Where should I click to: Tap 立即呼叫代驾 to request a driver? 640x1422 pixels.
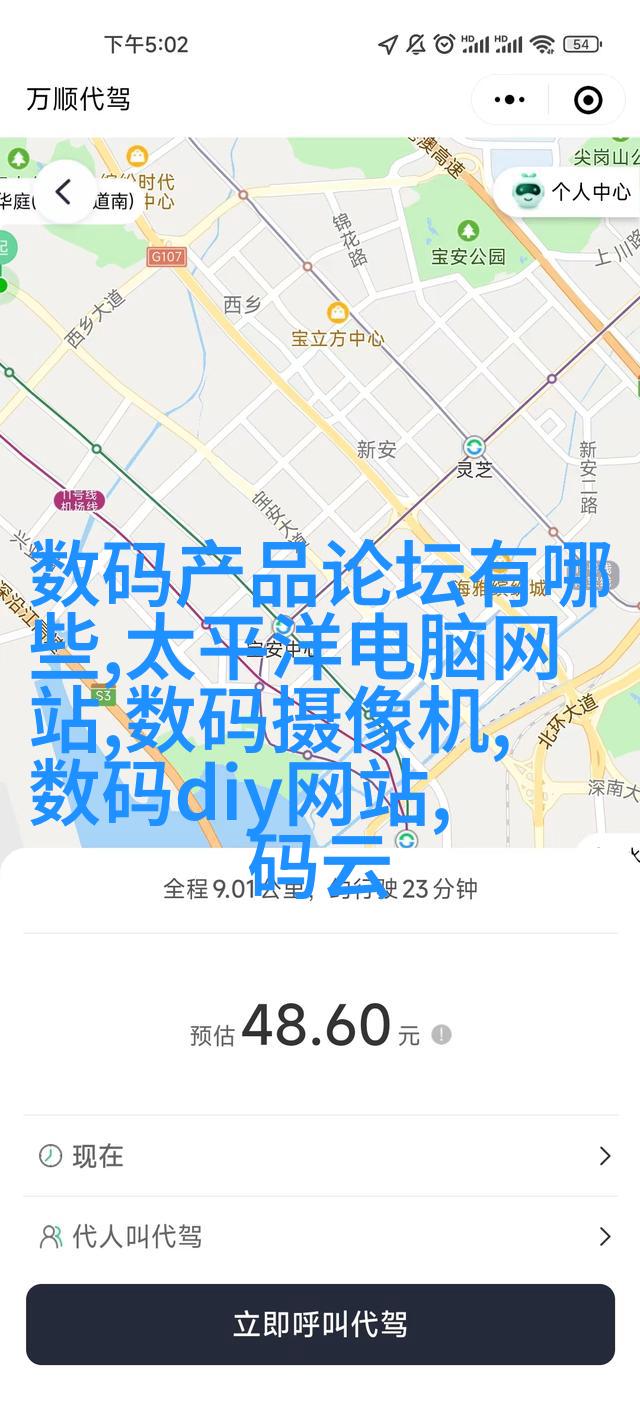pyautogui.click(x=320, y=1325)
